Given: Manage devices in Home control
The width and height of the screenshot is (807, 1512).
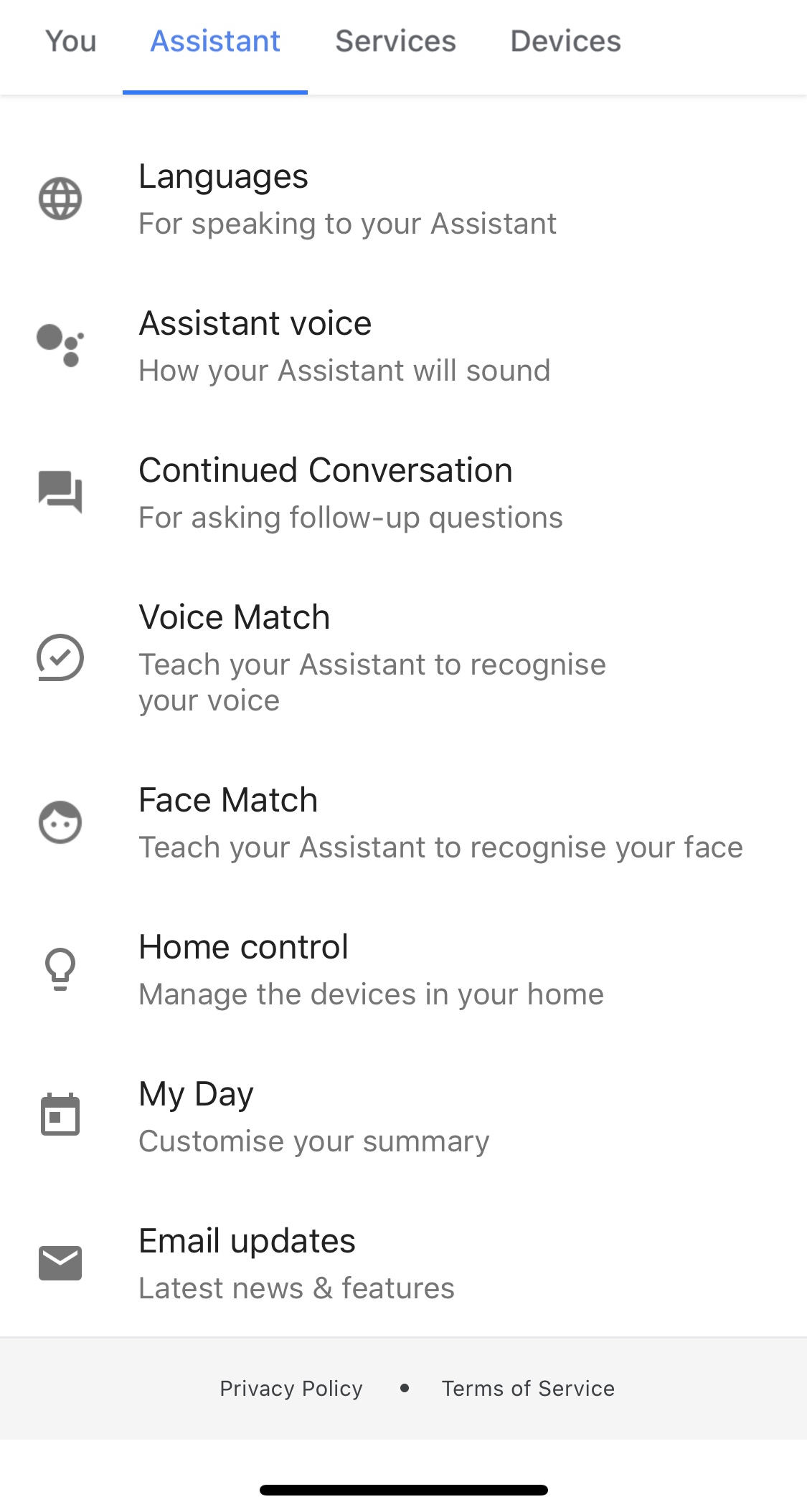Looking at the screenshot, I should pos(403,970).
